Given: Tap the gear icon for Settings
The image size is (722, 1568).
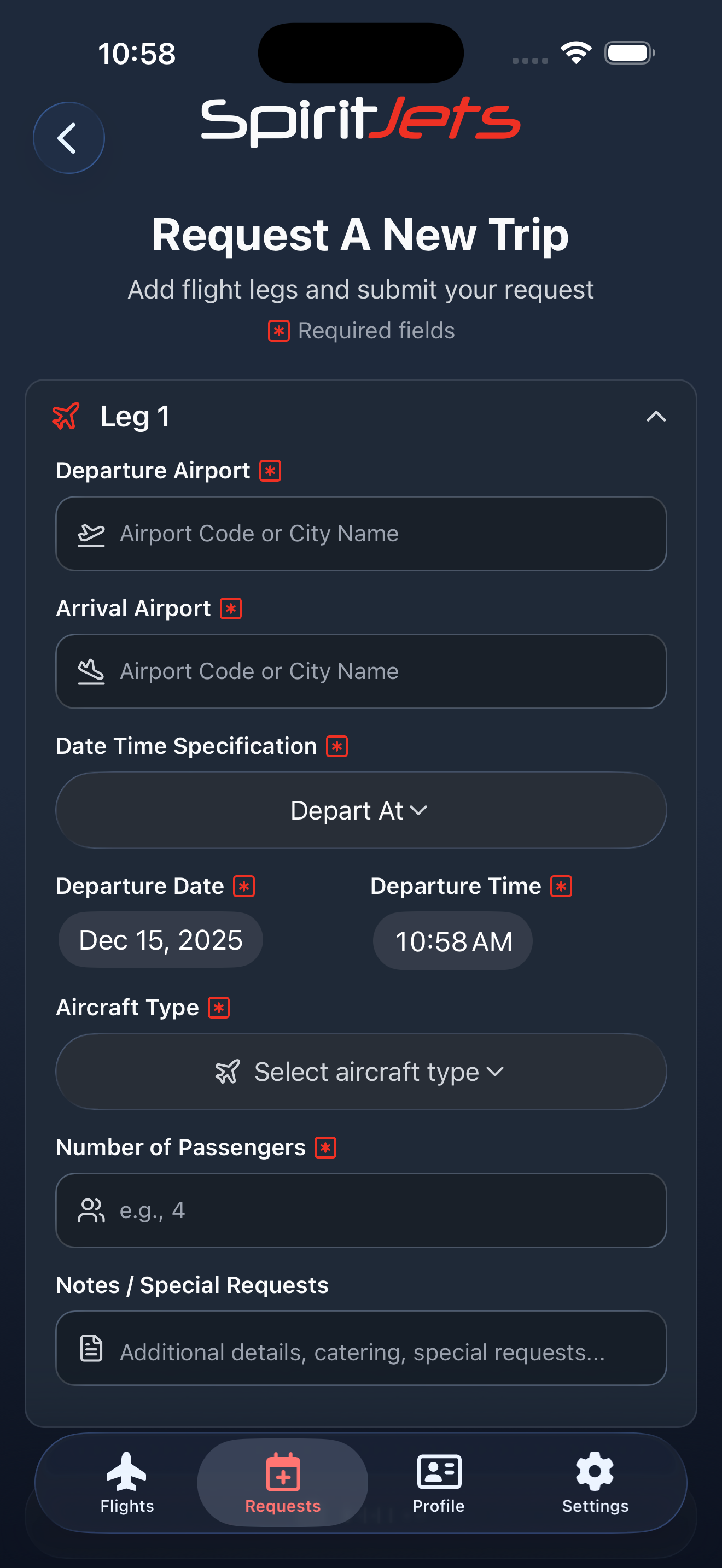Looking at the screenshot, I should click(x=595, y=1472).
